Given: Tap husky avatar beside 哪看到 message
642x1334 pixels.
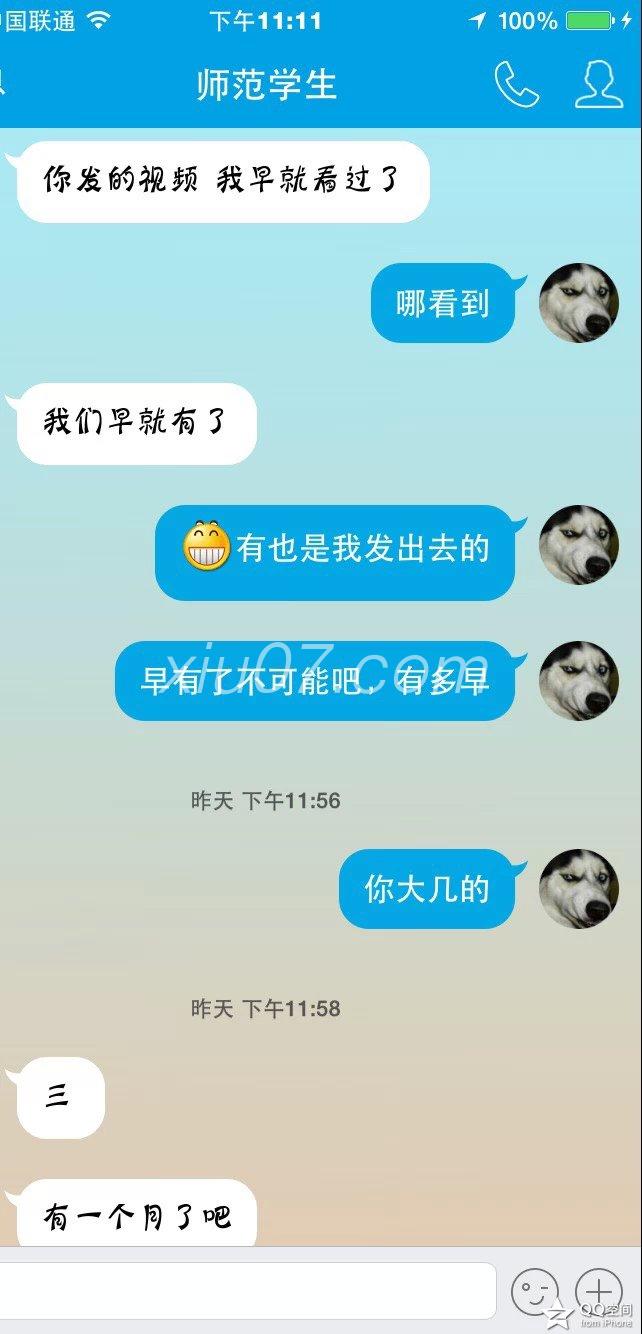Looking at the screenshot, I should click(x=578, y=303).
